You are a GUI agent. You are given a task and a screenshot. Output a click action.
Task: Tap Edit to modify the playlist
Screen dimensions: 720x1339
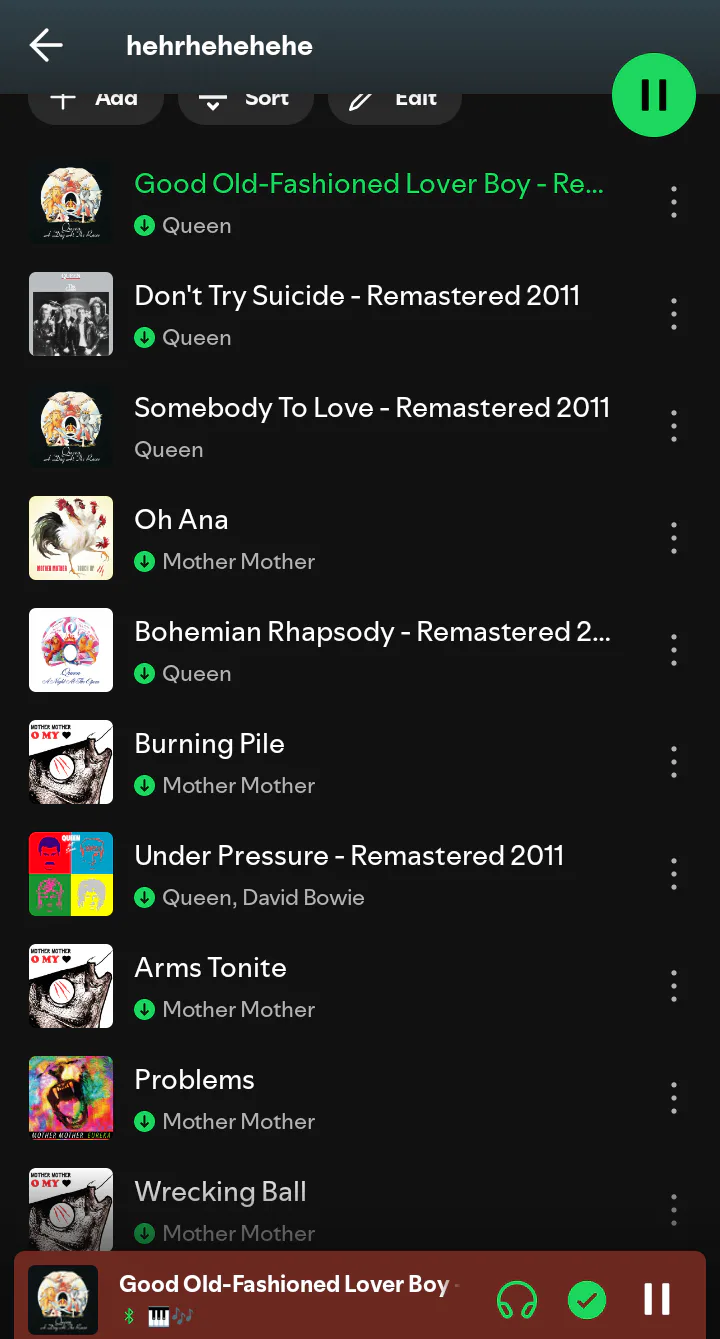(x=395, y=98)
